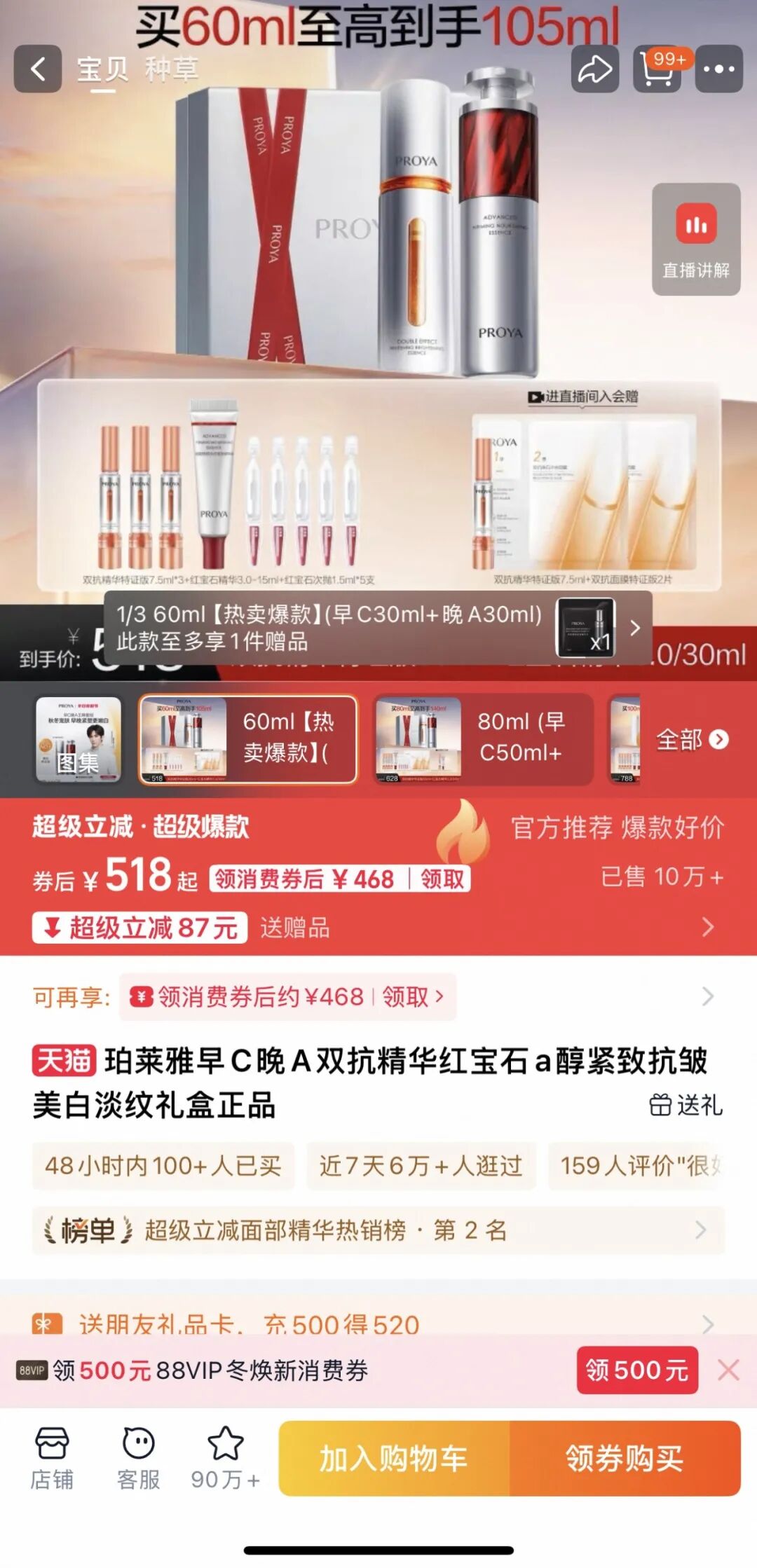Tap the 送礼 gift option
The width and height of the screenshot is (757, 1568).
tap(686, 1105)
